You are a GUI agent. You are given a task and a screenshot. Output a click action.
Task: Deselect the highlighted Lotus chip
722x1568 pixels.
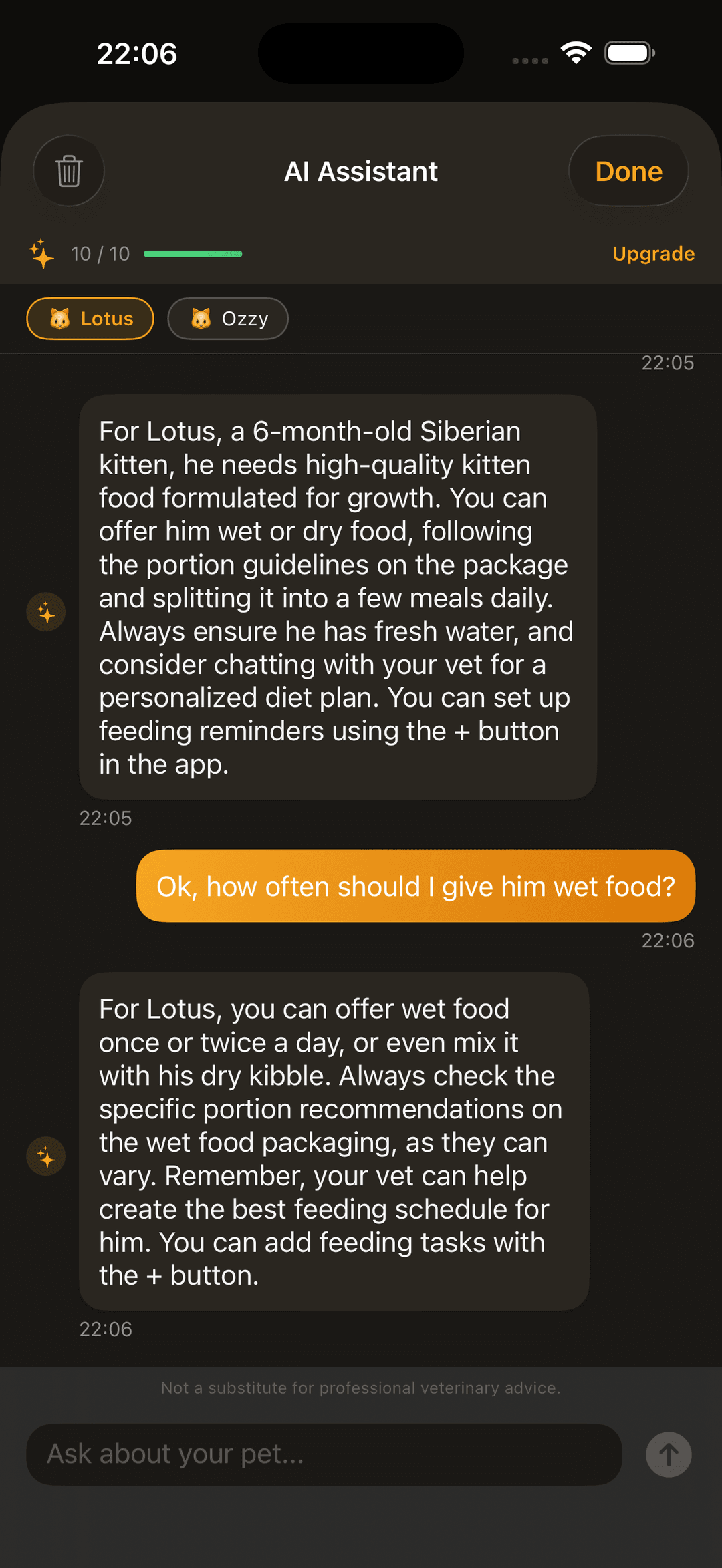click(90, 319)
